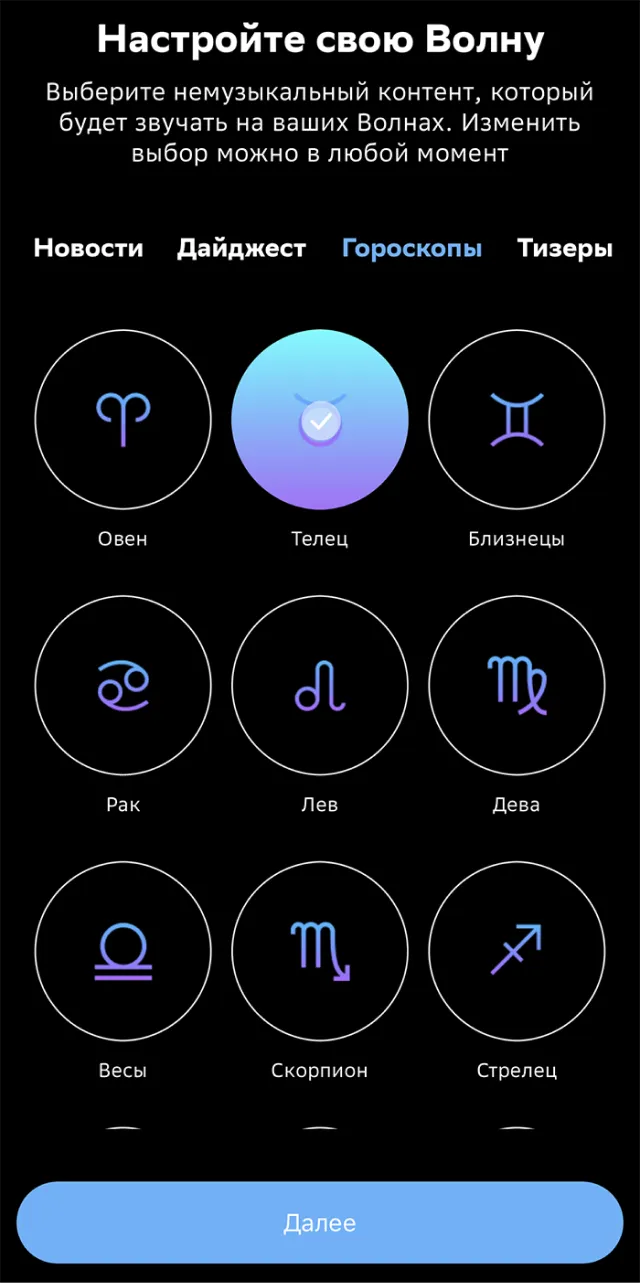
Task: Choose the Овен zodiac sign
Action: tap(123, 418)
